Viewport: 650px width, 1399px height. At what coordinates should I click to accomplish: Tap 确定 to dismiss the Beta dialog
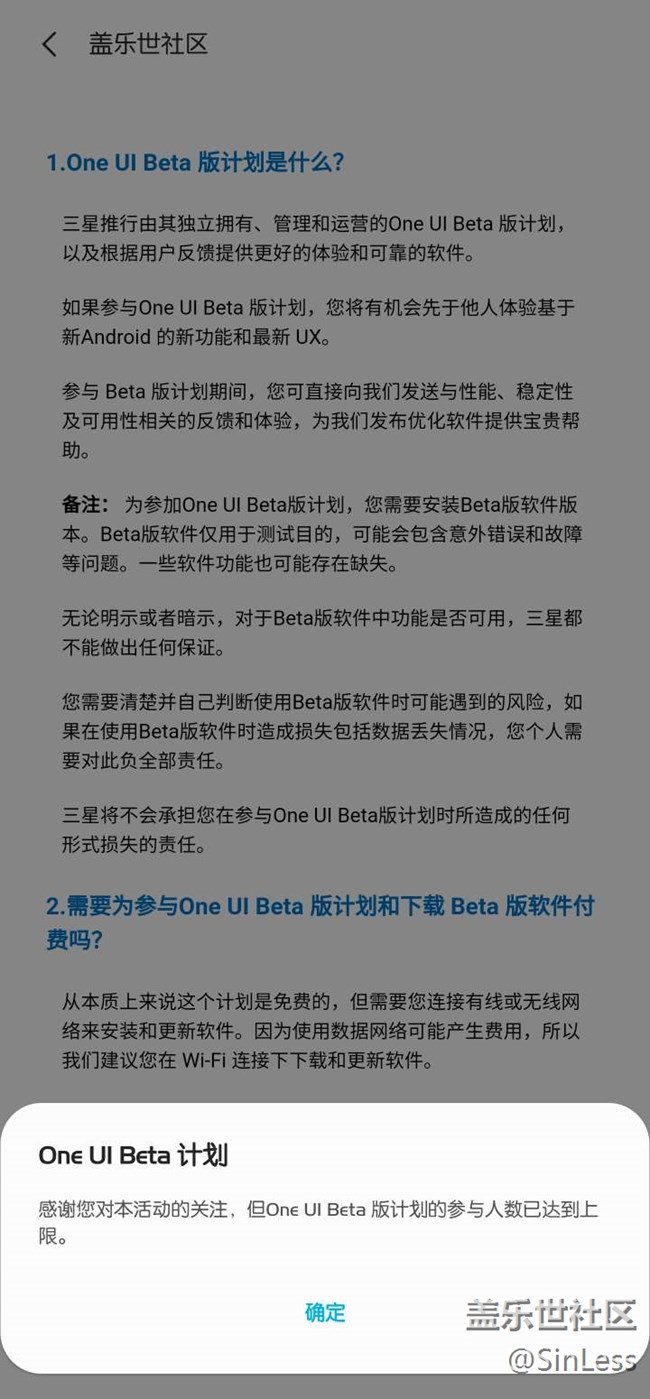click(x=325, y=1312)
